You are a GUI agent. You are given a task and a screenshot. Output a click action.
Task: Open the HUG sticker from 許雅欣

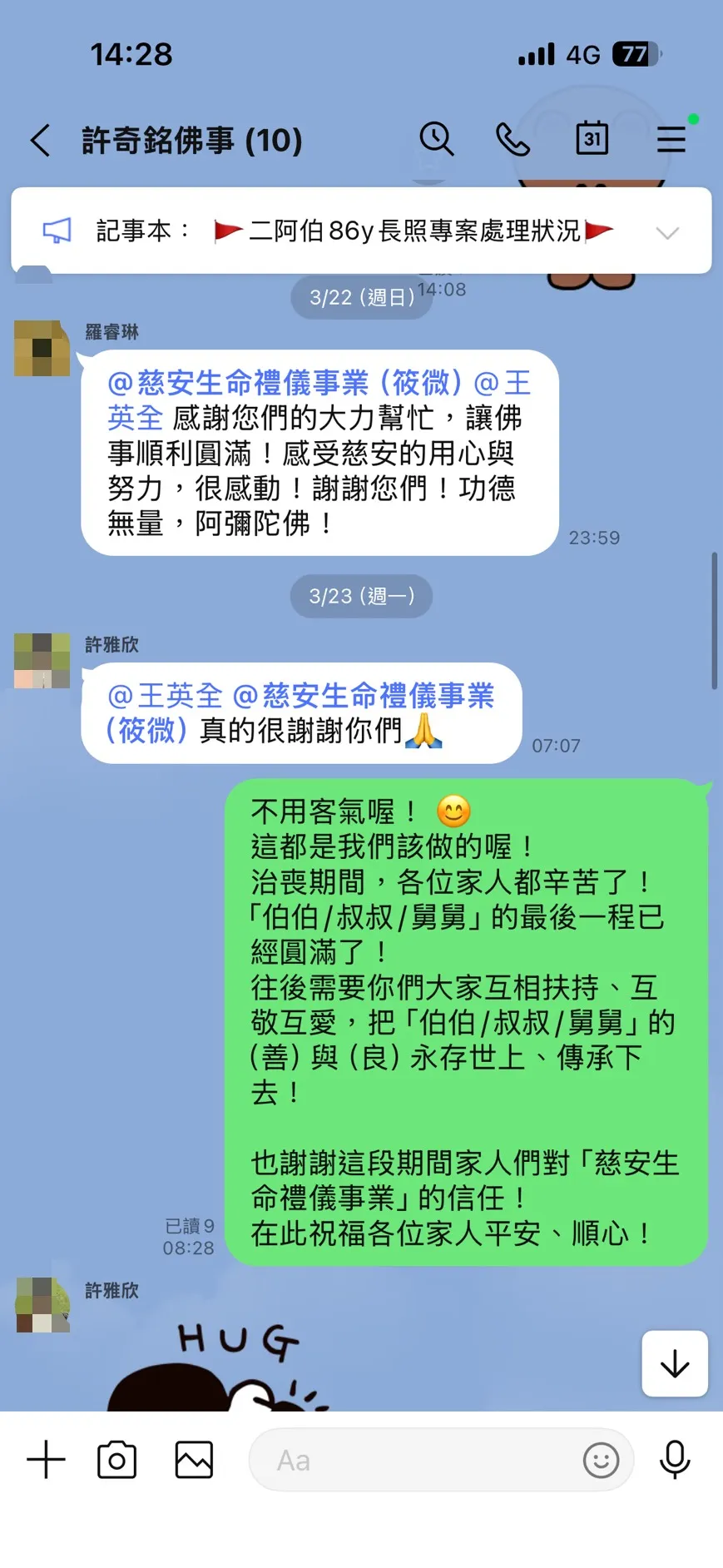point(225,1365)
